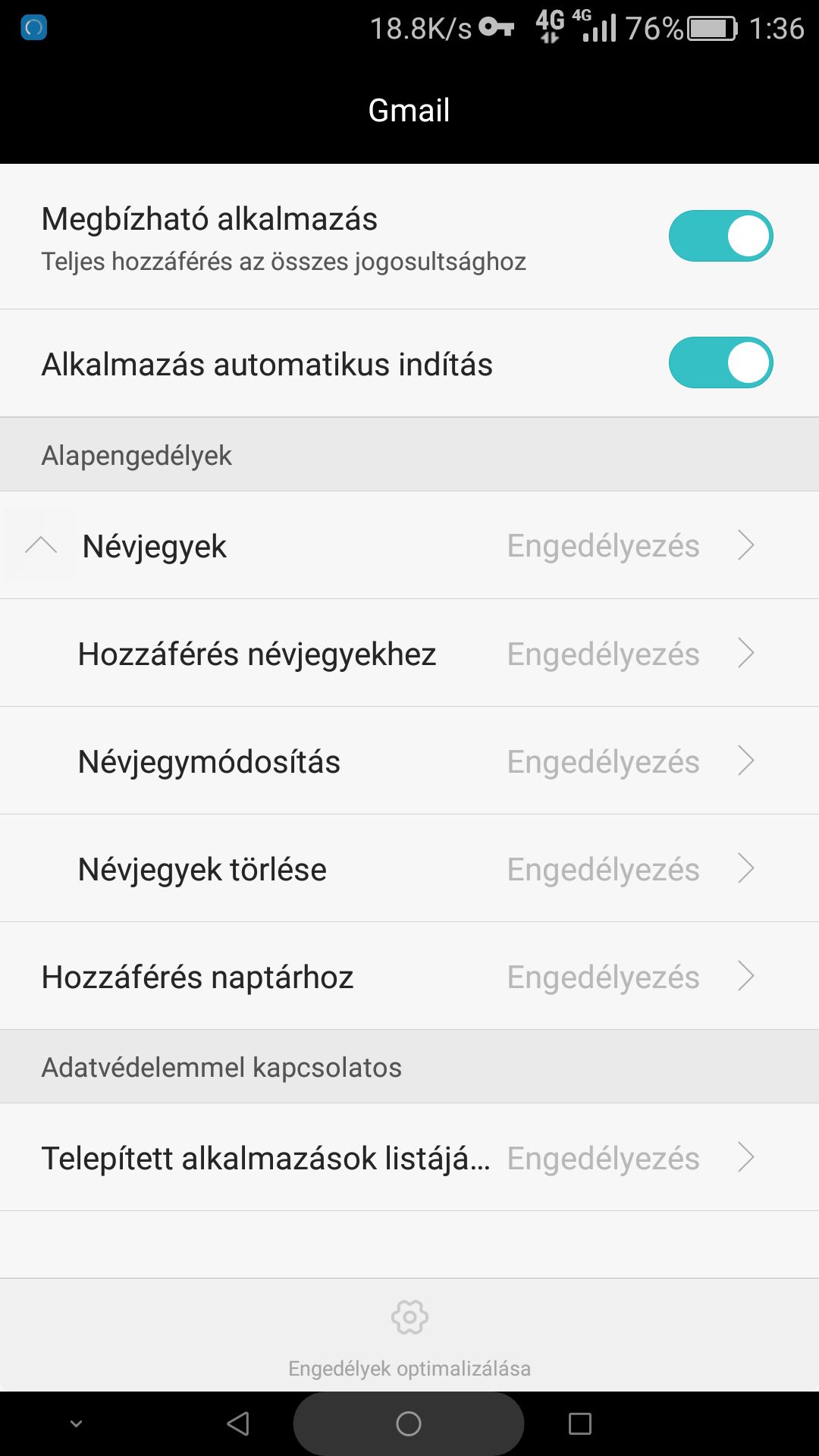Viewport: 819px width, 1456px height.
Task: Hide the navigation bar with the small arrow
Action: coord(76,1423)
